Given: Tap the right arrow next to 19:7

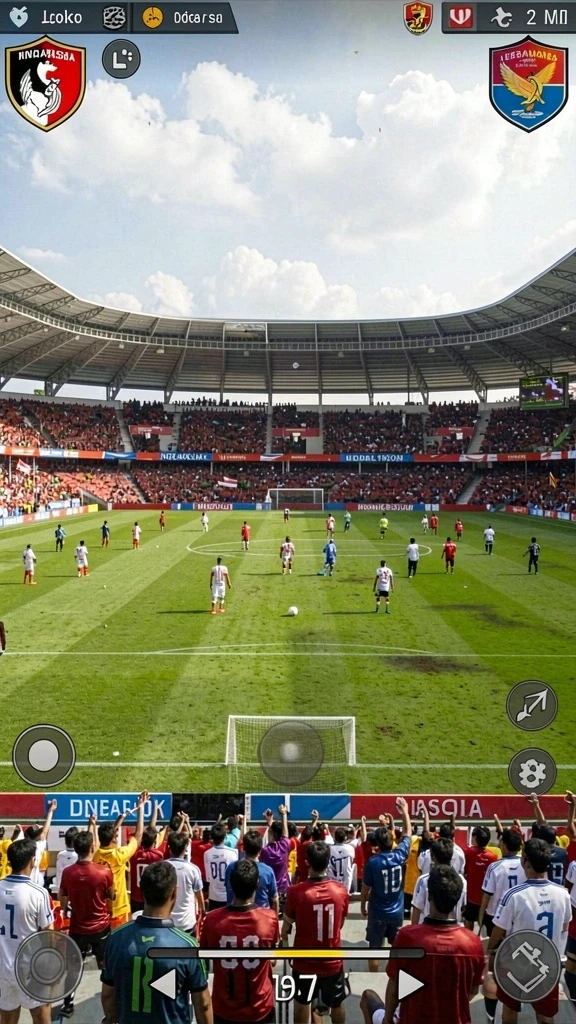Looking at the screenshot, I should (x=410, y=984).
